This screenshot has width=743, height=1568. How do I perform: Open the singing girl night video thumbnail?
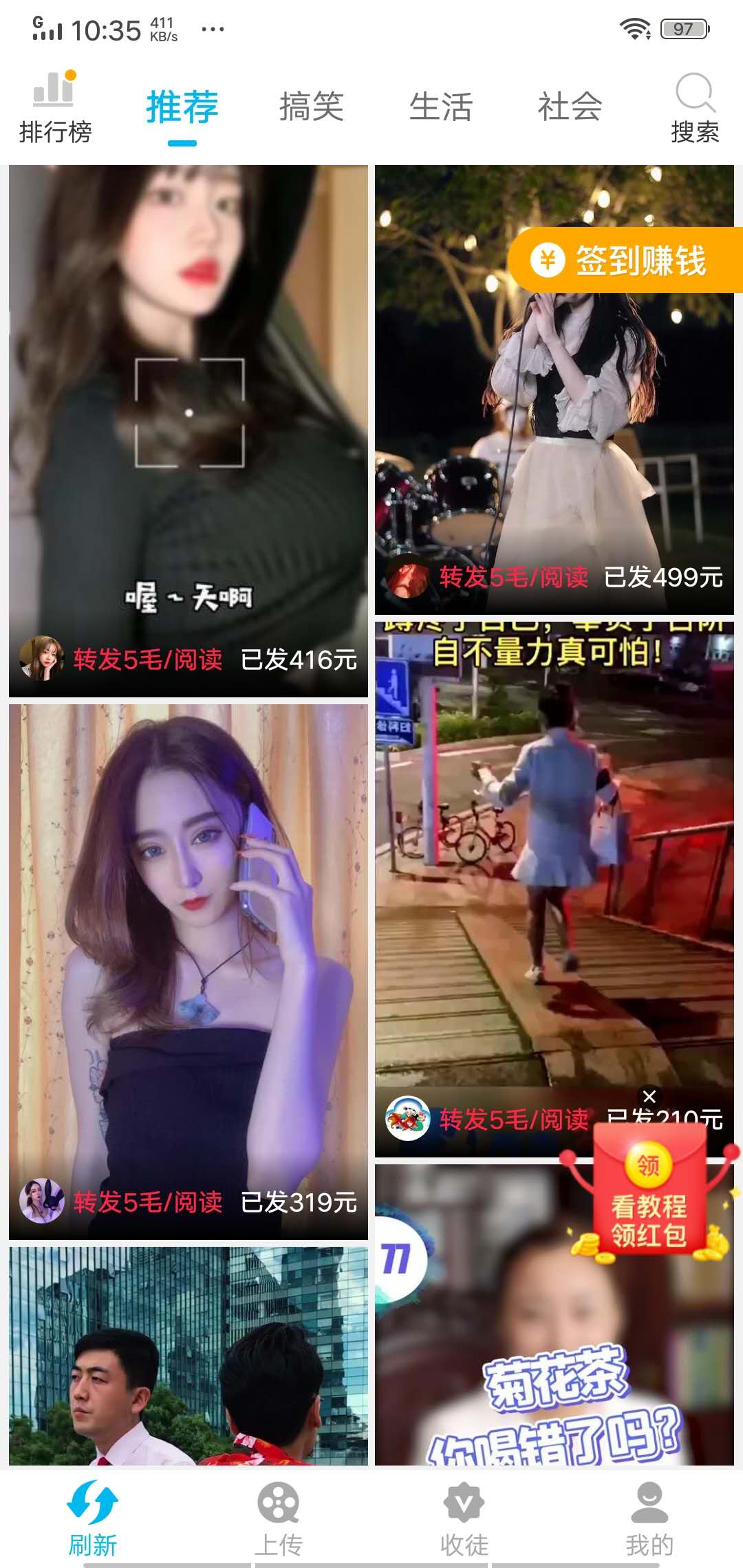click(x=557, y=413)
